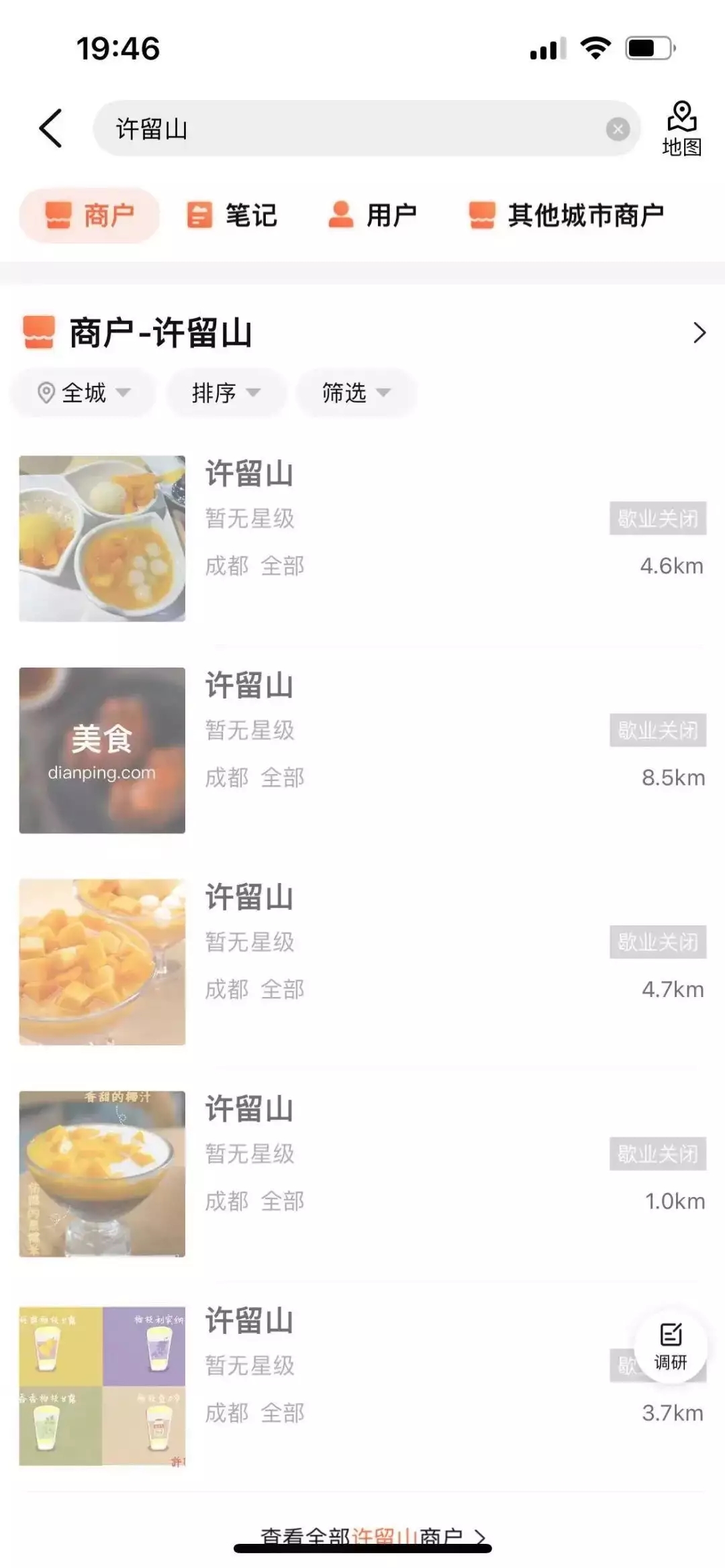Open the 地图 map view

pyautogui.click(x=681, y=129)
